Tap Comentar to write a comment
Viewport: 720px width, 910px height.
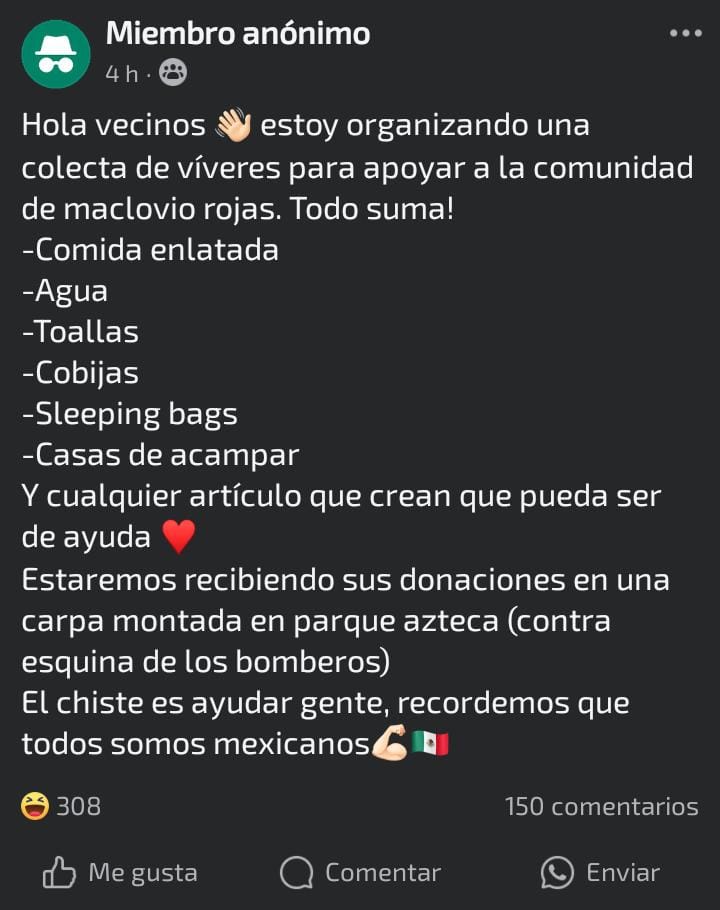360,872
